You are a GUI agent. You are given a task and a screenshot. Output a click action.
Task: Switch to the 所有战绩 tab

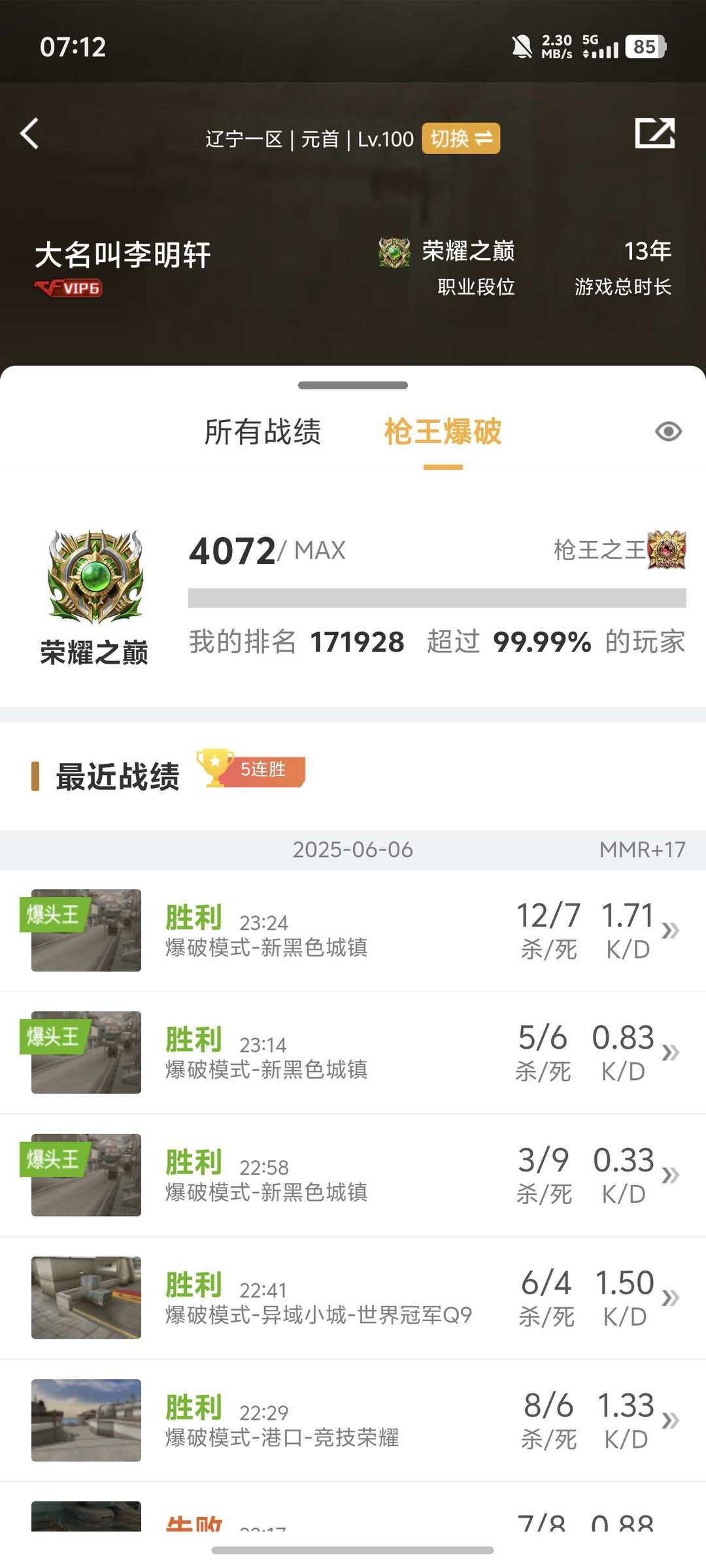262,432
